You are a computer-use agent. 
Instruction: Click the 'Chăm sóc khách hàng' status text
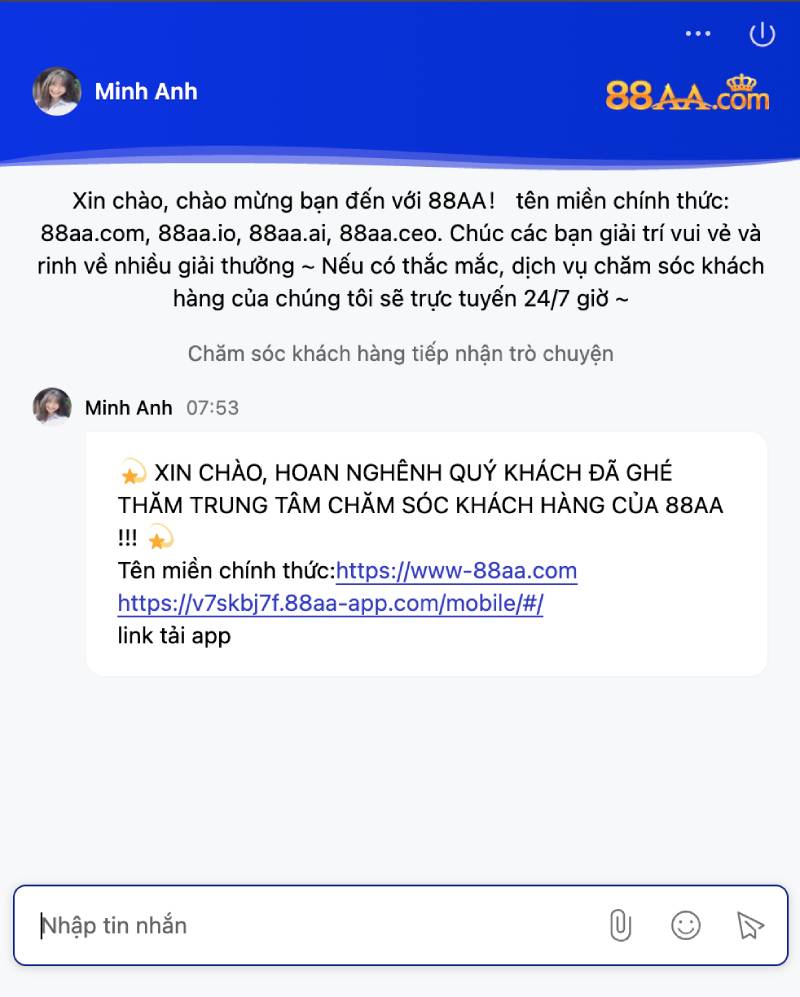pyautogui.click(x=400, y=353)
